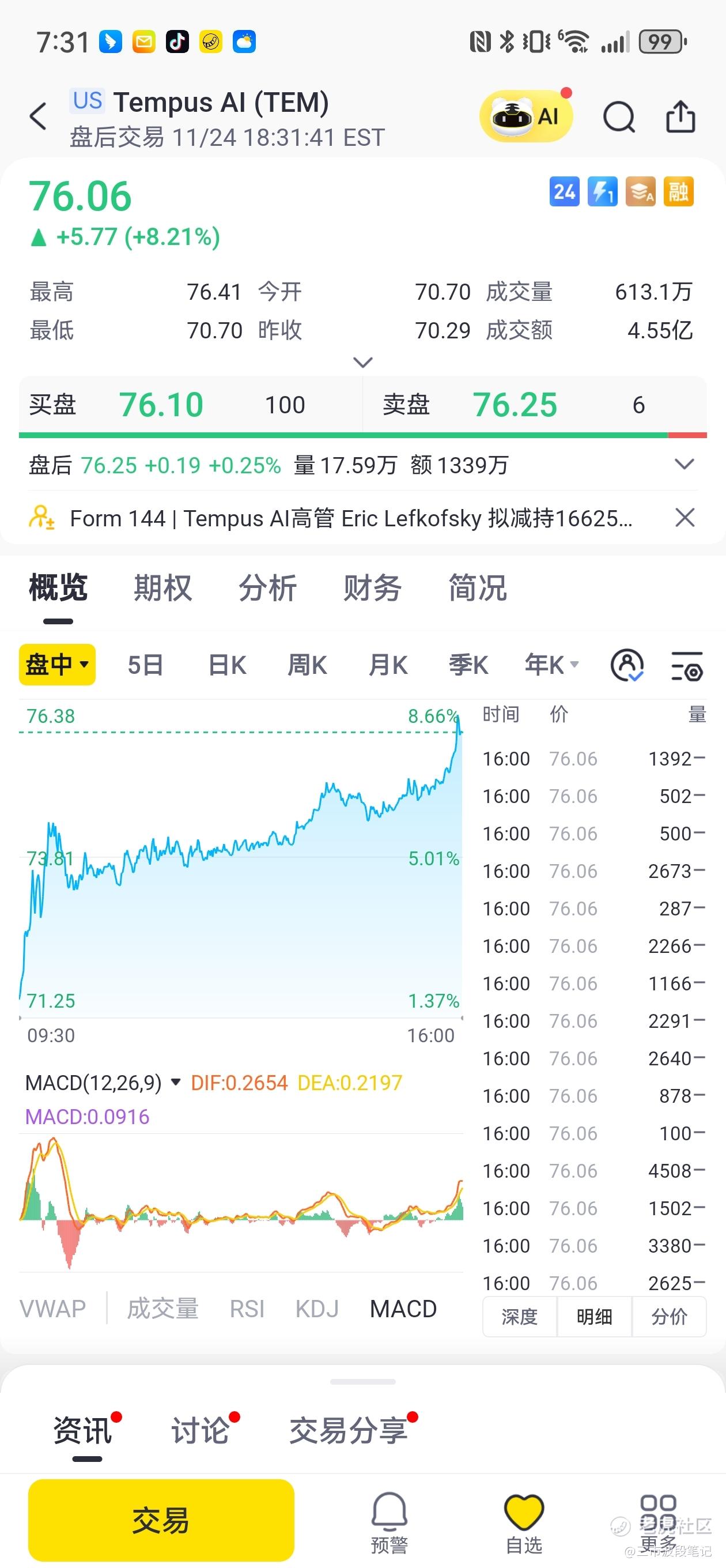The height and width of the screenshot is (1568, 726).
Task: Open the 财务 tab
Action: tap(372, 588)
